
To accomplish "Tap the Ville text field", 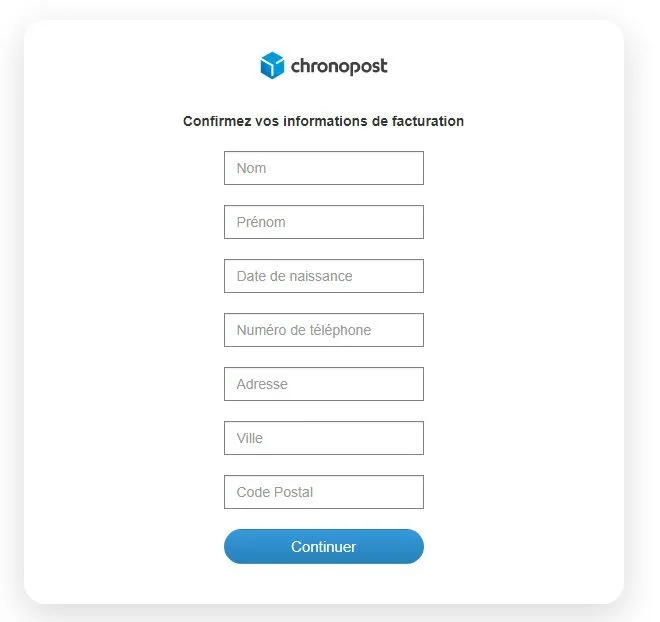I will [323, 438].
